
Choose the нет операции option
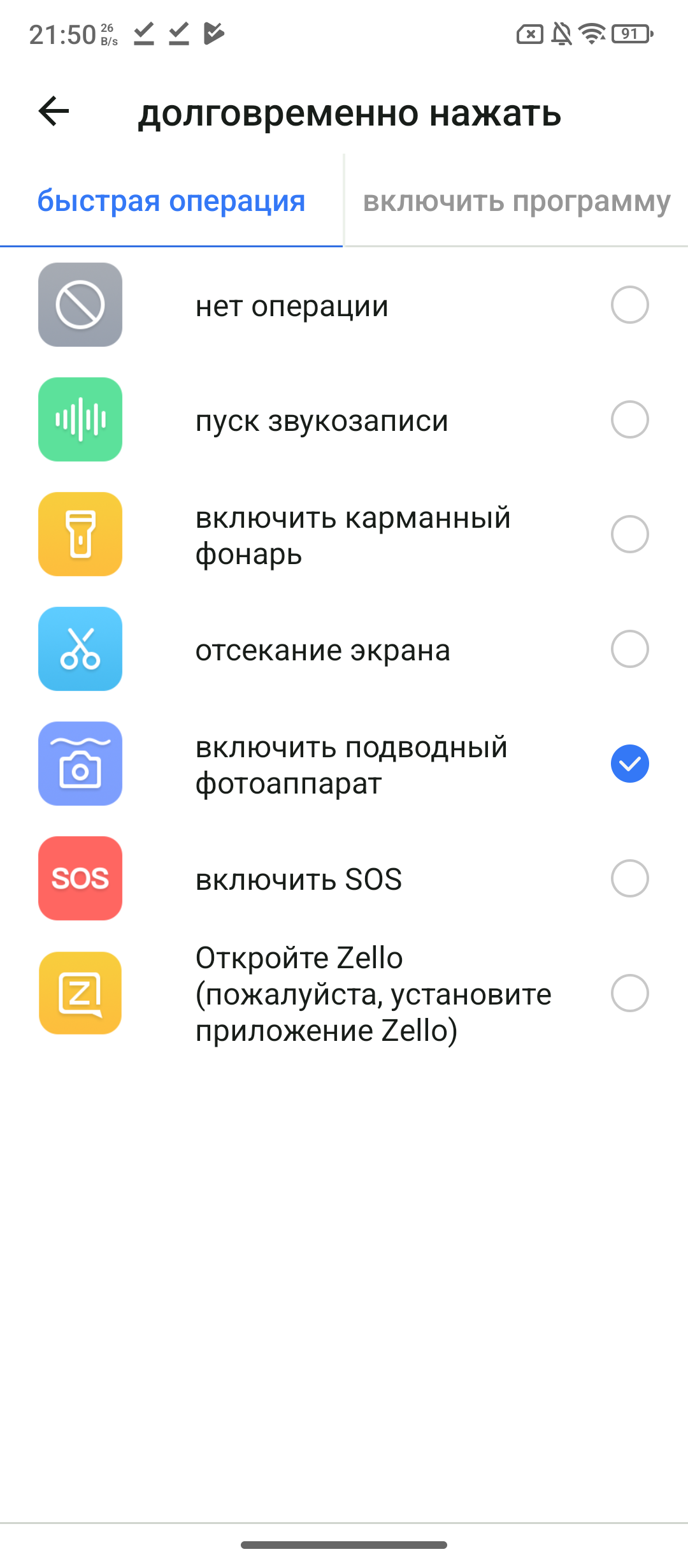629,305
